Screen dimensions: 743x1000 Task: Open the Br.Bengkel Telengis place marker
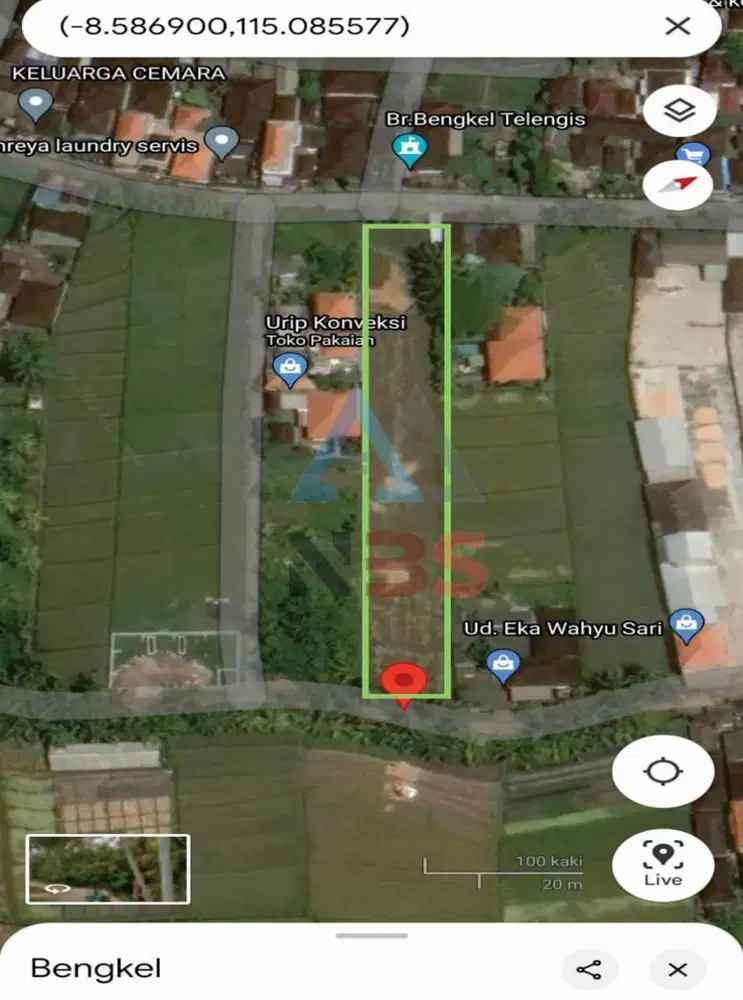[408, 150]
